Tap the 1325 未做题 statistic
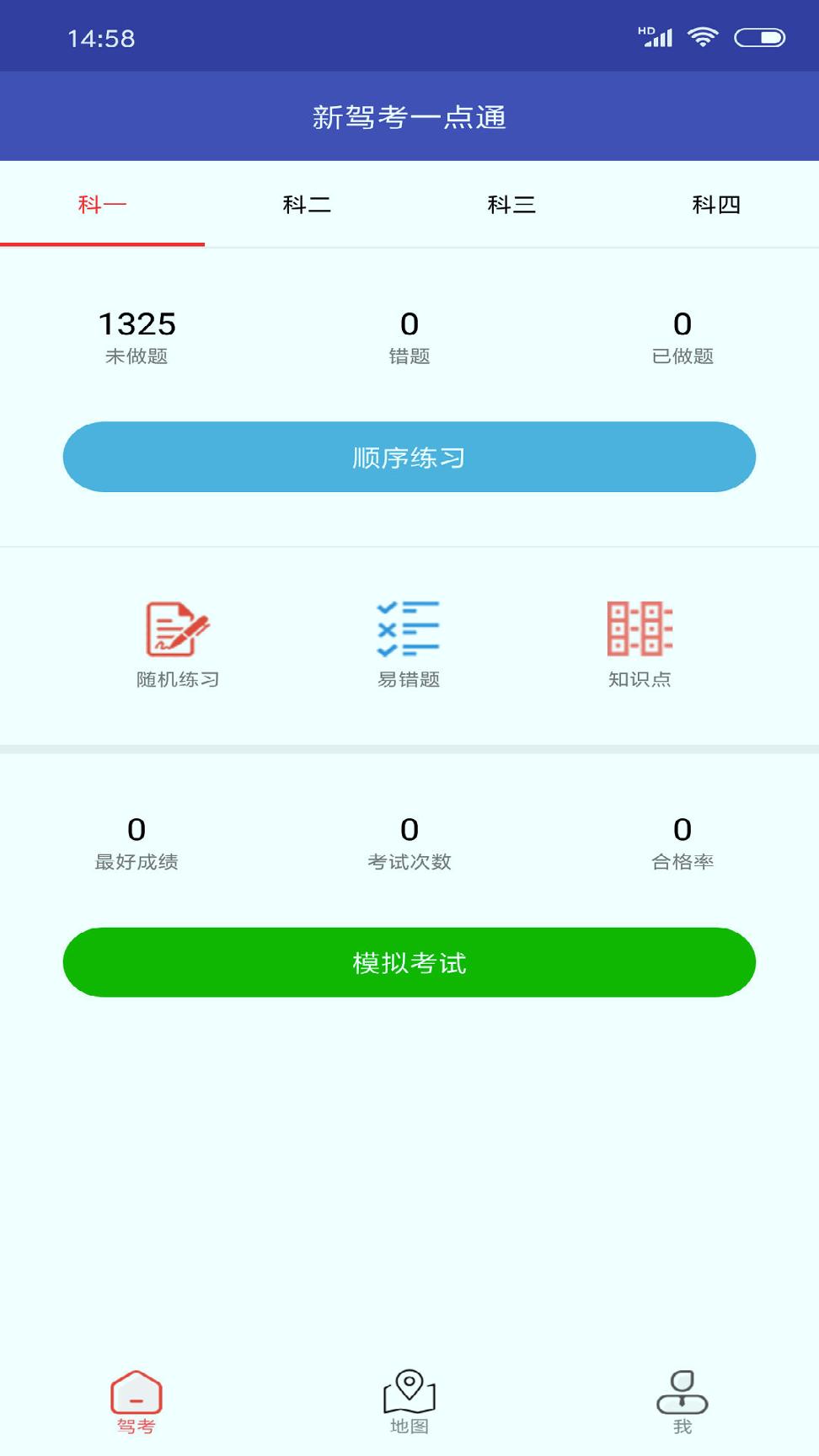Screen dimensions: 819x1456 click(x=136, y=335)
